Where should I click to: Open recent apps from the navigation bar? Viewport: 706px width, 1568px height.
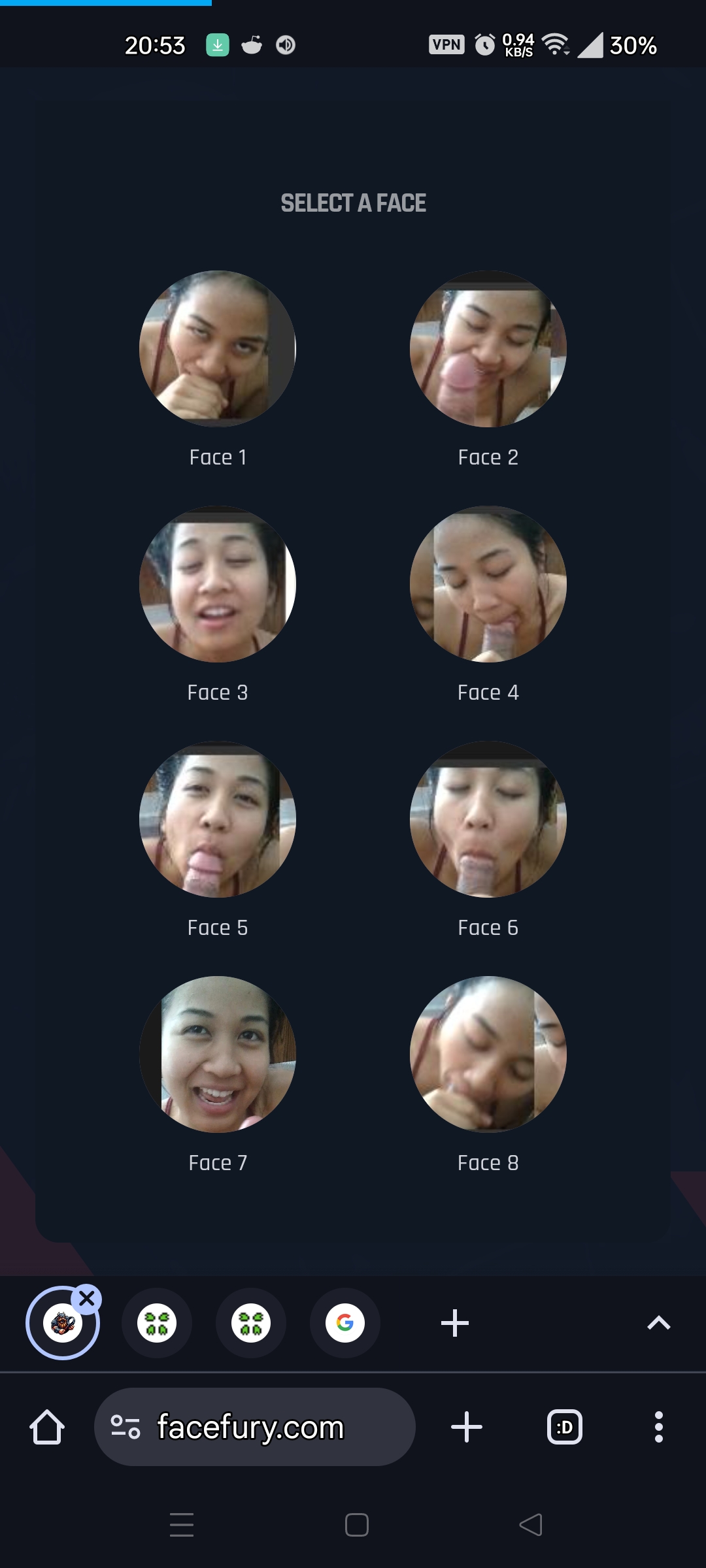tap(182, 1525)
